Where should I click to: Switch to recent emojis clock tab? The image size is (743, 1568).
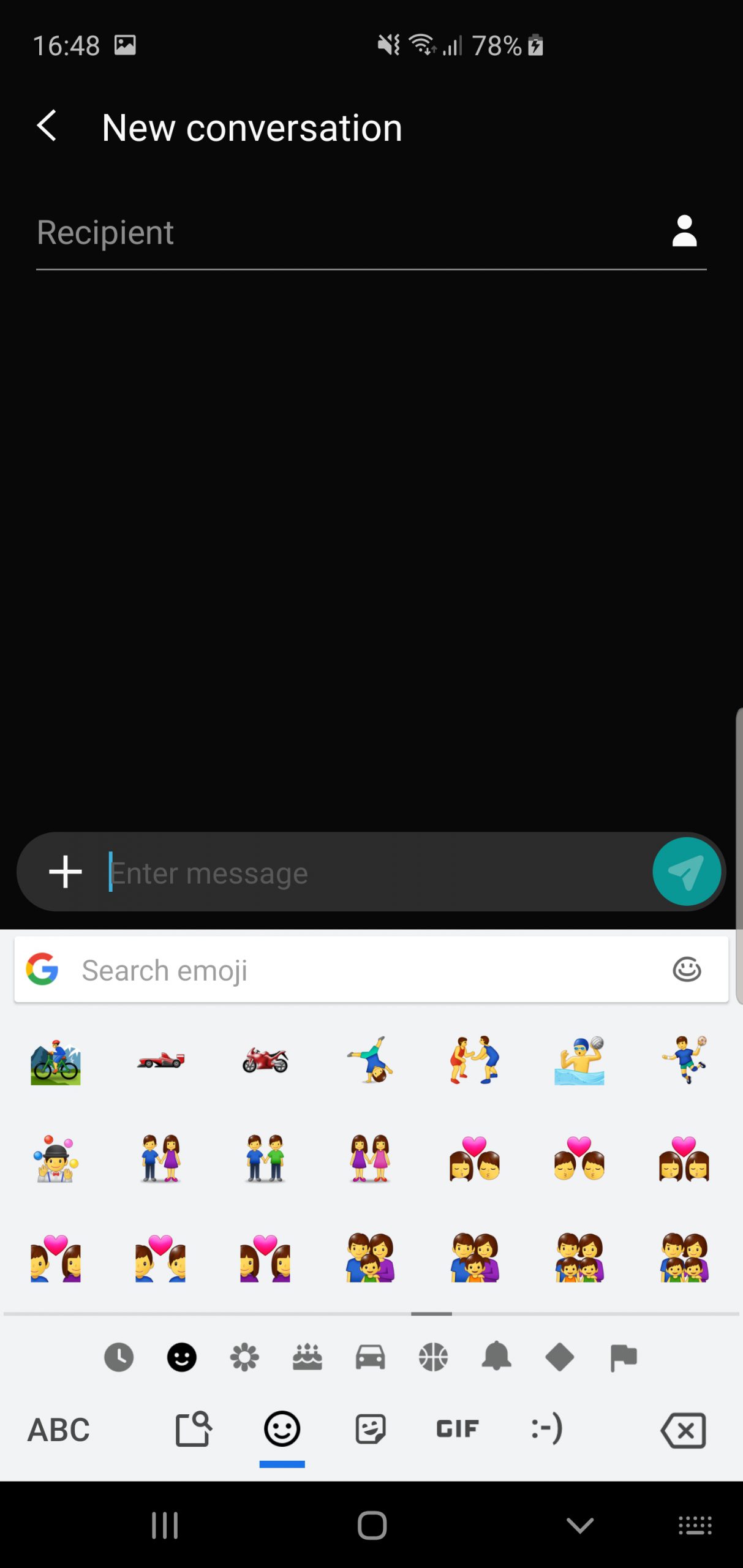[x=119, y=1357]
